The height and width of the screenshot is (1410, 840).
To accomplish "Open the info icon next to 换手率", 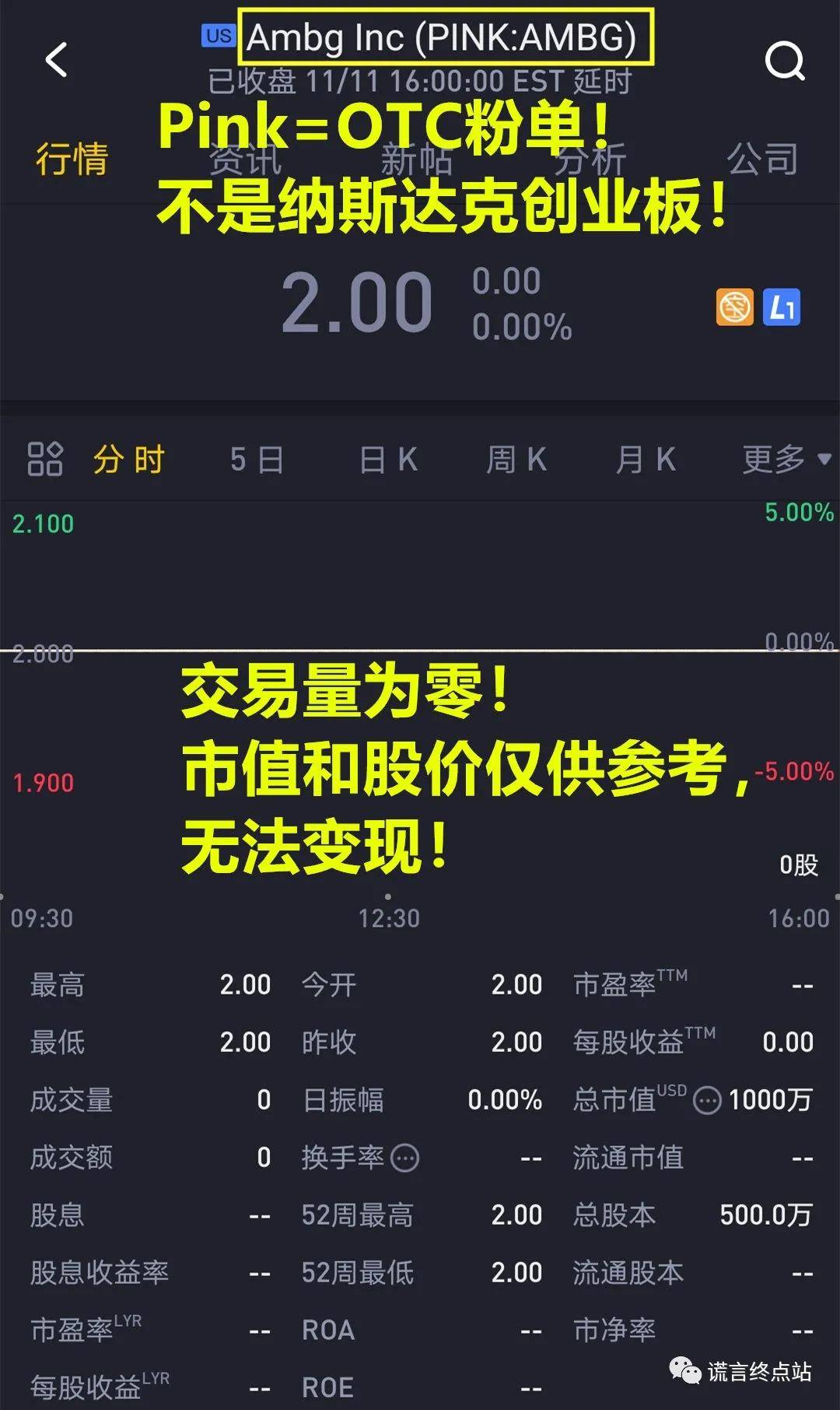I will 404,1158.
